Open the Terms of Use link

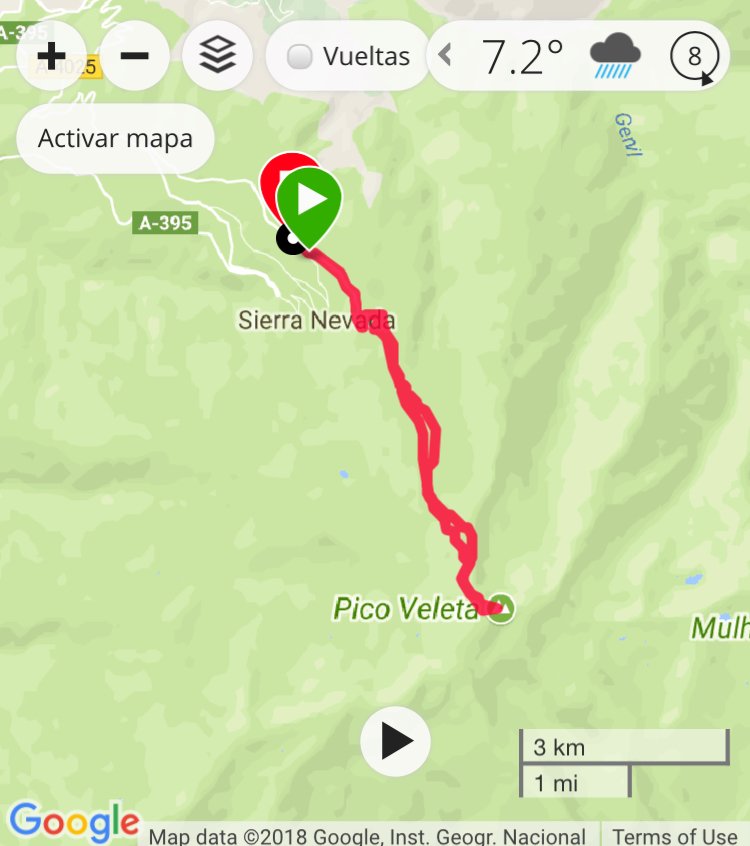674,836
